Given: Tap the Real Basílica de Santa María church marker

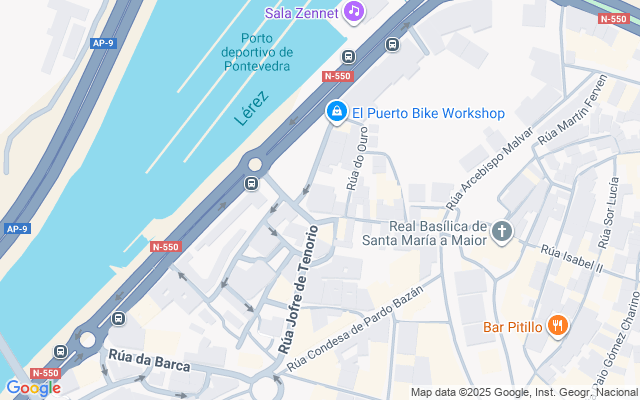Looking at the screenshot, I should pyautogui.click(x=502, y=232).
